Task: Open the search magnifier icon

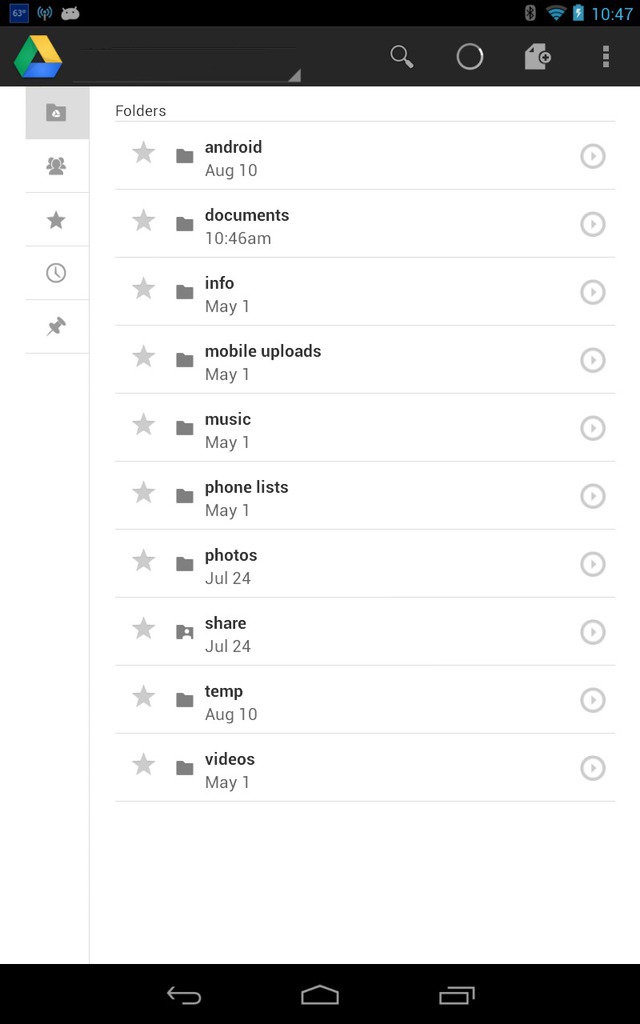Action: pos(402,57)
